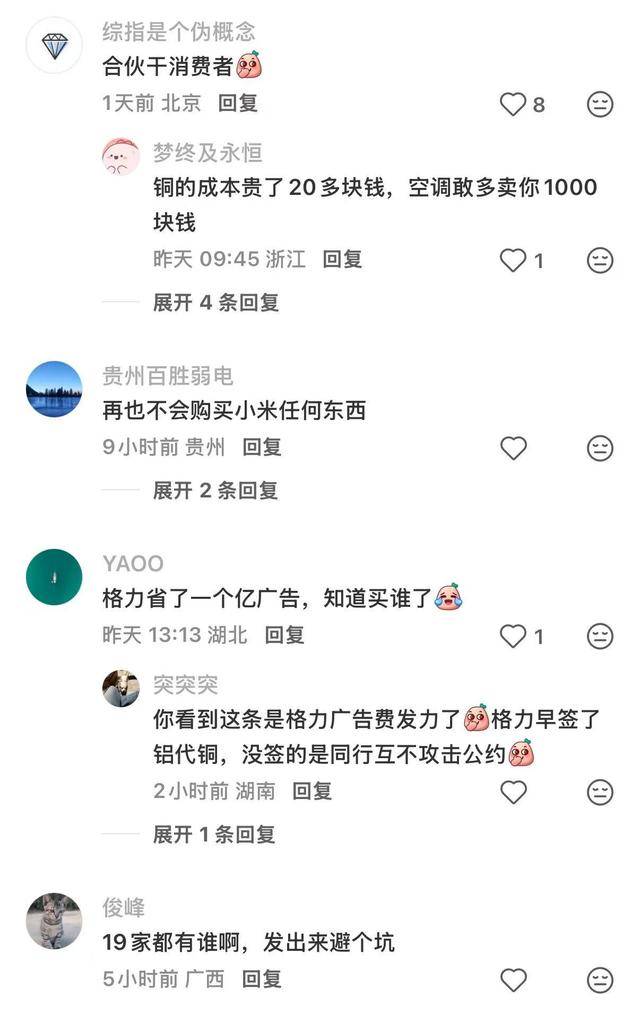
Task: Reply to 梦终及永恒's comment
Action: (342, 259)
